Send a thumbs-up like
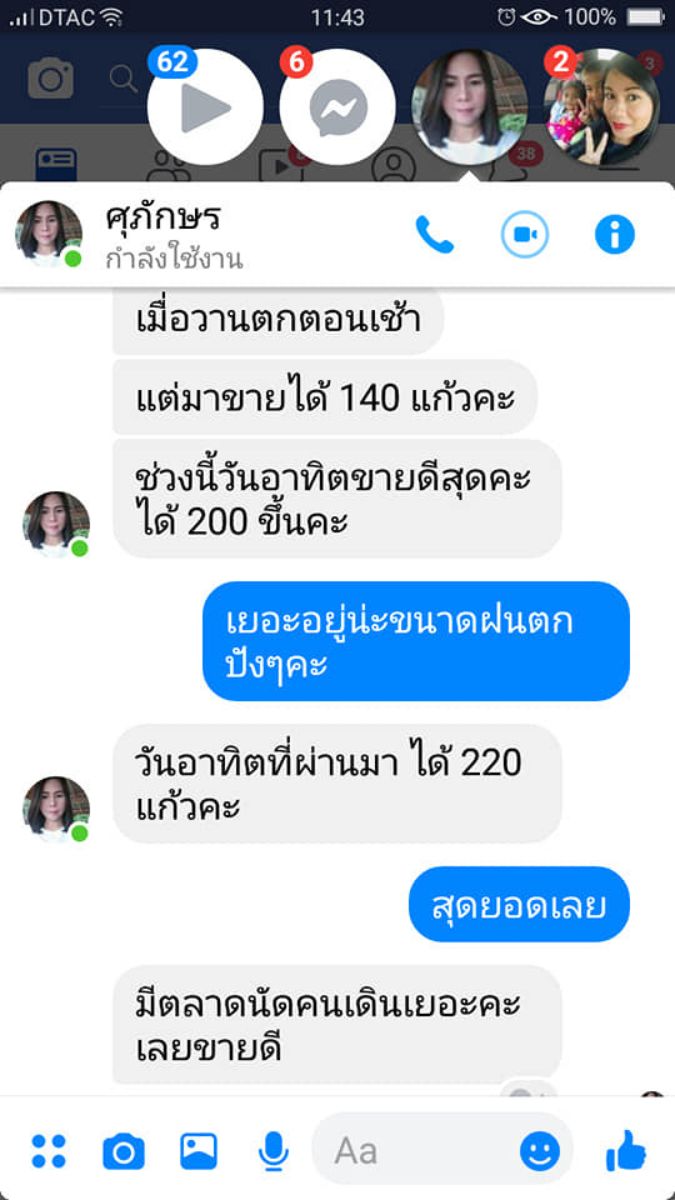The image size is (675, 1200). 626,1152
